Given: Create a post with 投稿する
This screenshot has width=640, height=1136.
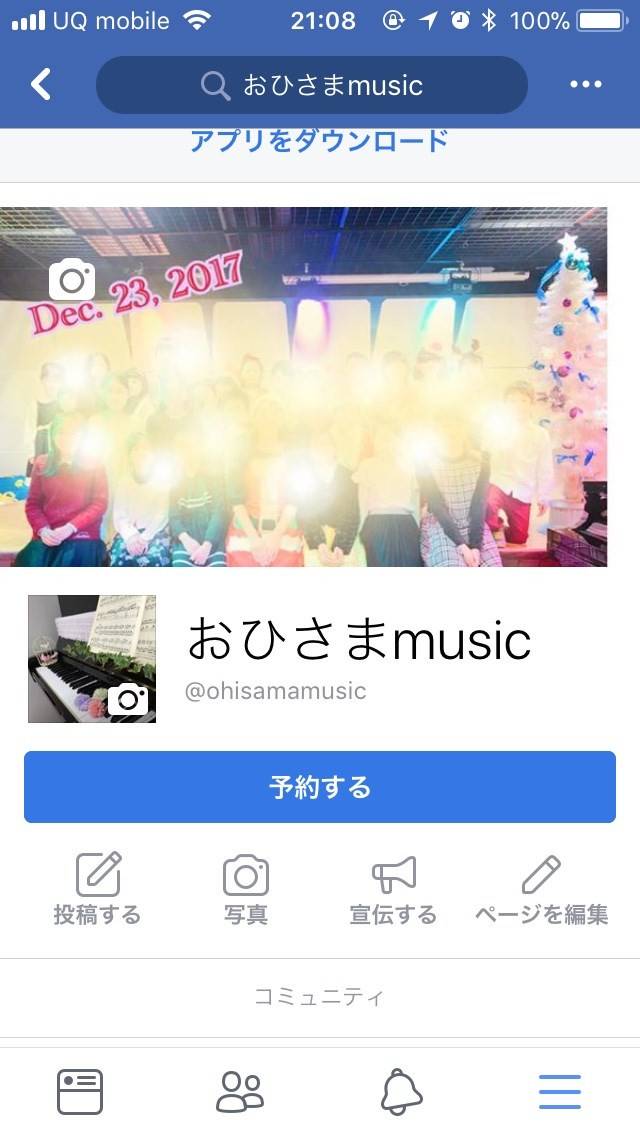Looking at the screenshot, I should coord(97,889).
